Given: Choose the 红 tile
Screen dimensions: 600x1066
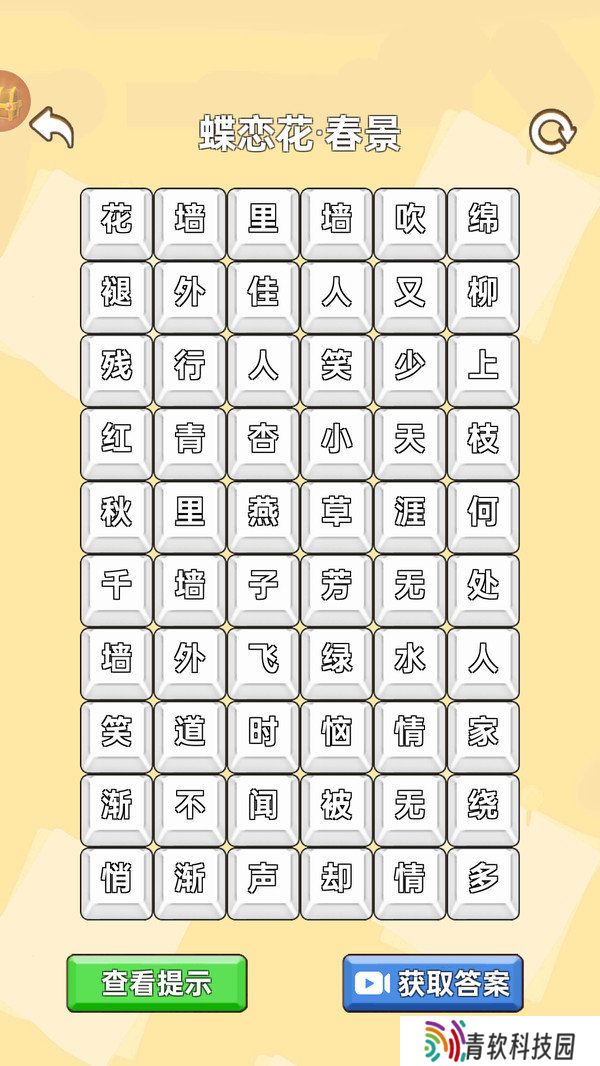Looking at the screenshot, I should tap(117, 444).
